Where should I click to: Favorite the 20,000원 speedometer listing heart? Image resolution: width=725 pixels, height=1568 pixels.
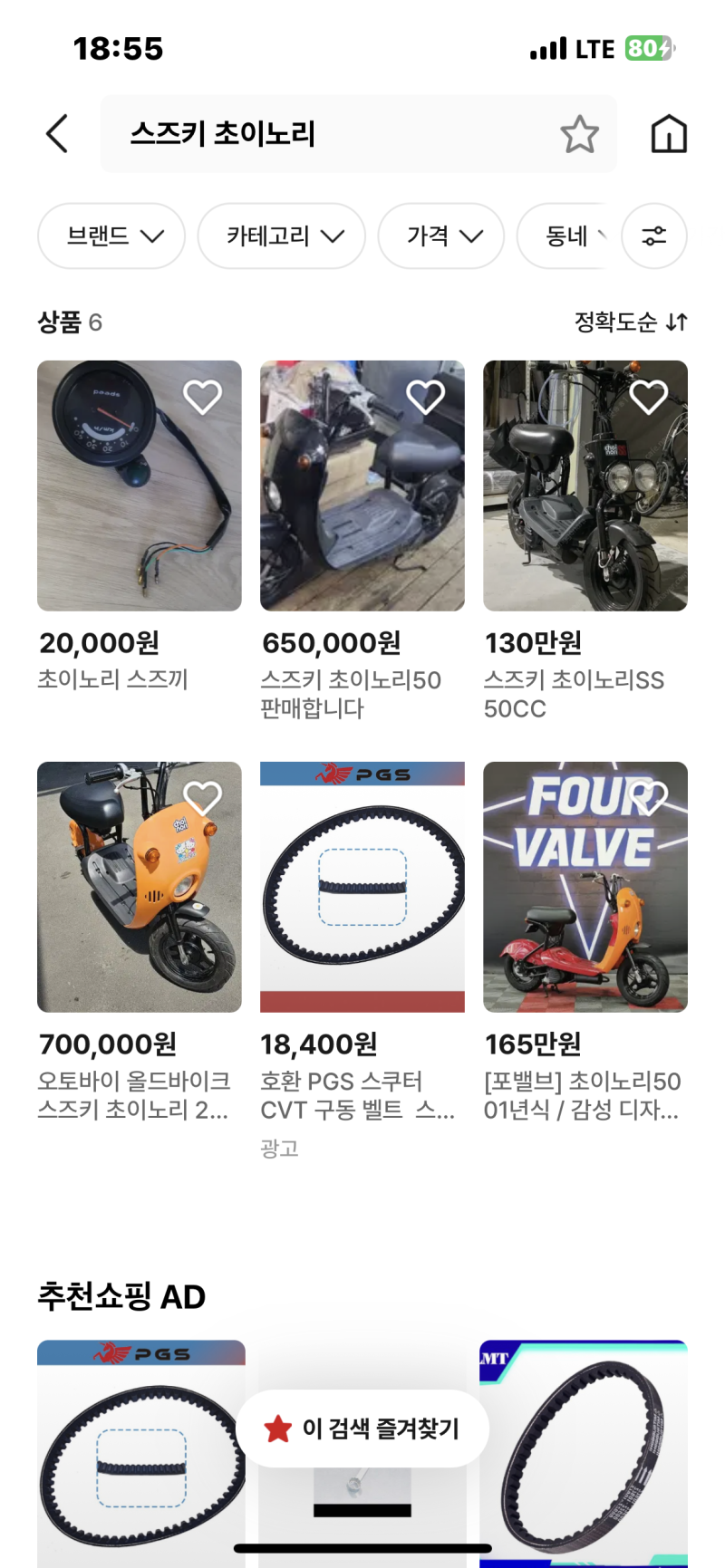coord(203,396)
